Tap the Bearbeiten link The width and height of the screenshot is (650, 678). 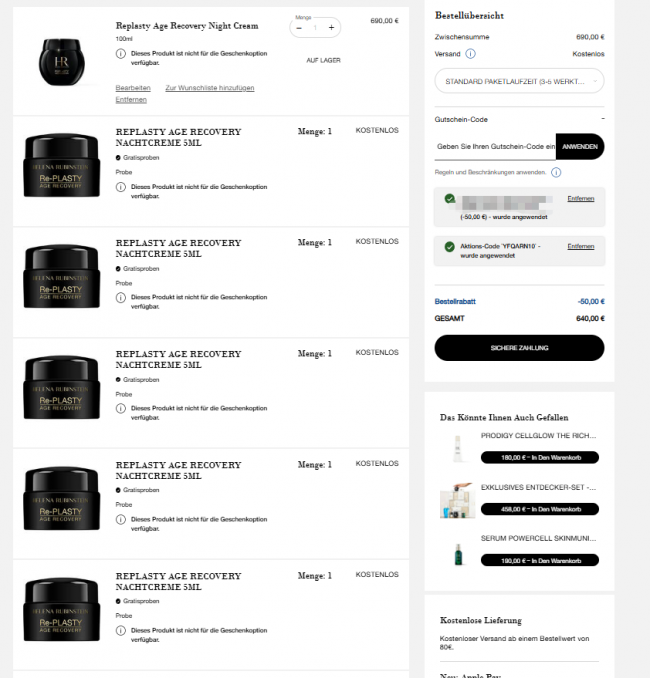(132, 88)
